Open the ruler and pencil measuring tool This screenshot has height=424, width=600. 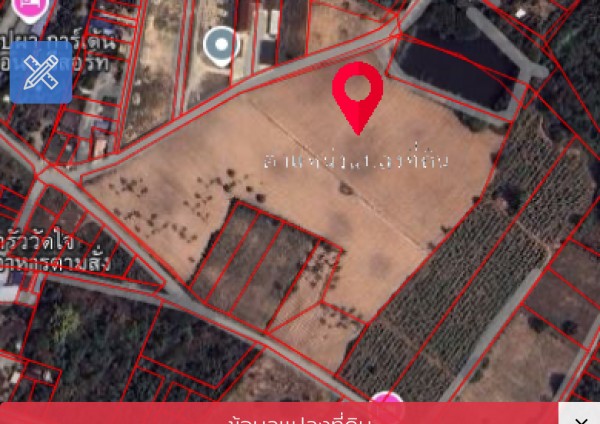(x=41, y=72)
